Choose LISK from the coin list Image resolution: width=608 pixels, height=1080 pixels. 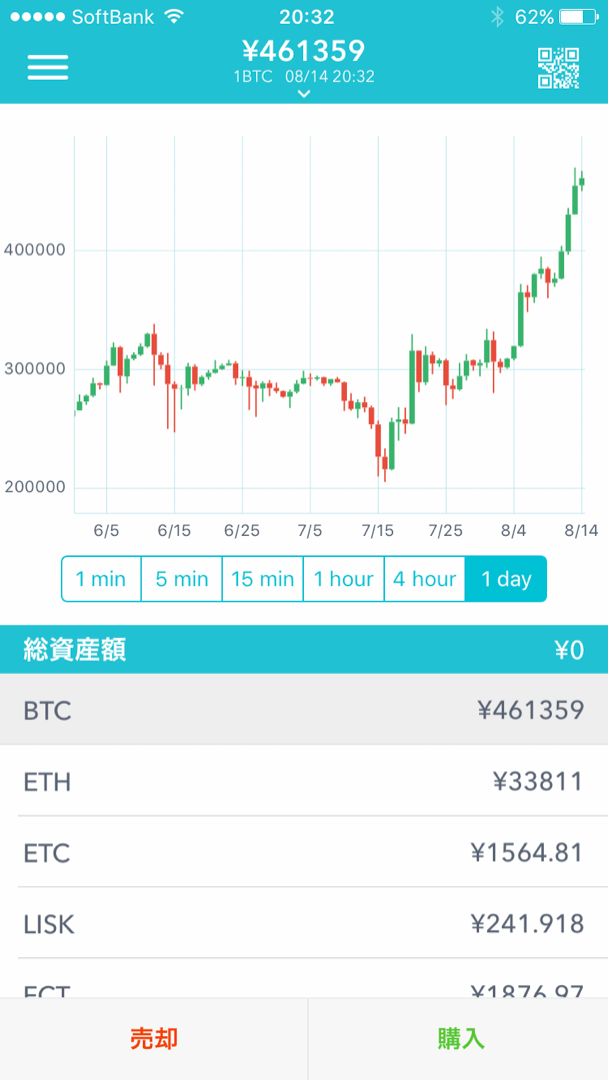304,923
